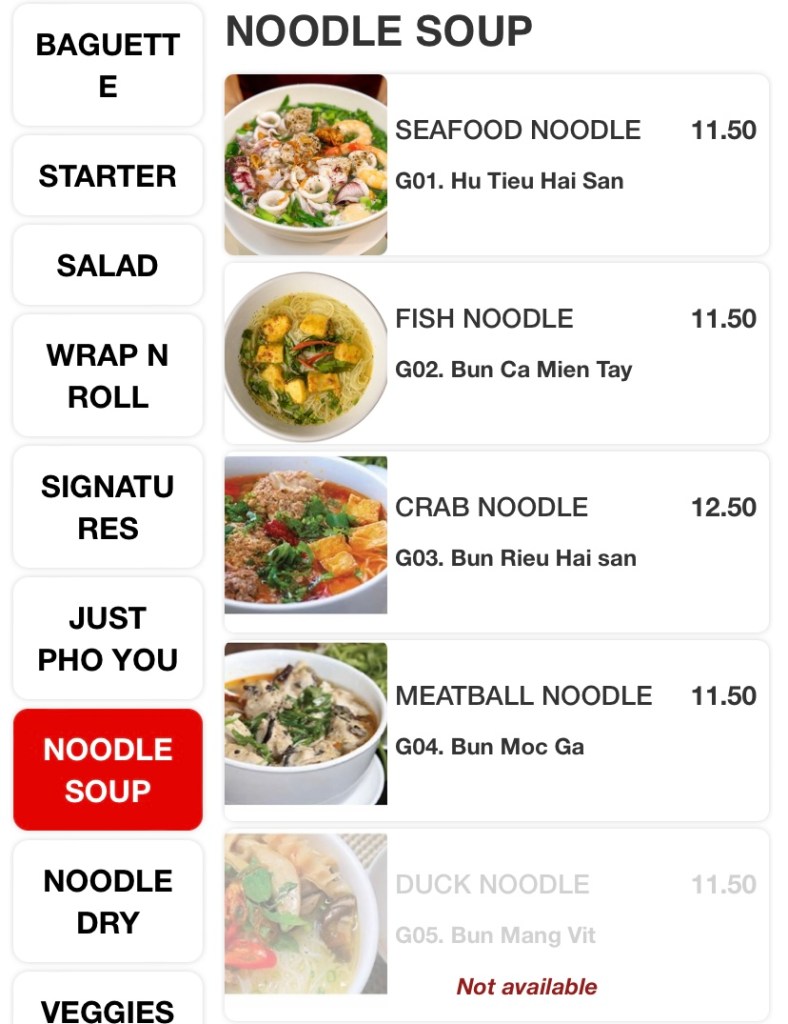Choose the Seafood Noodle G01 item

coord(496,165)
